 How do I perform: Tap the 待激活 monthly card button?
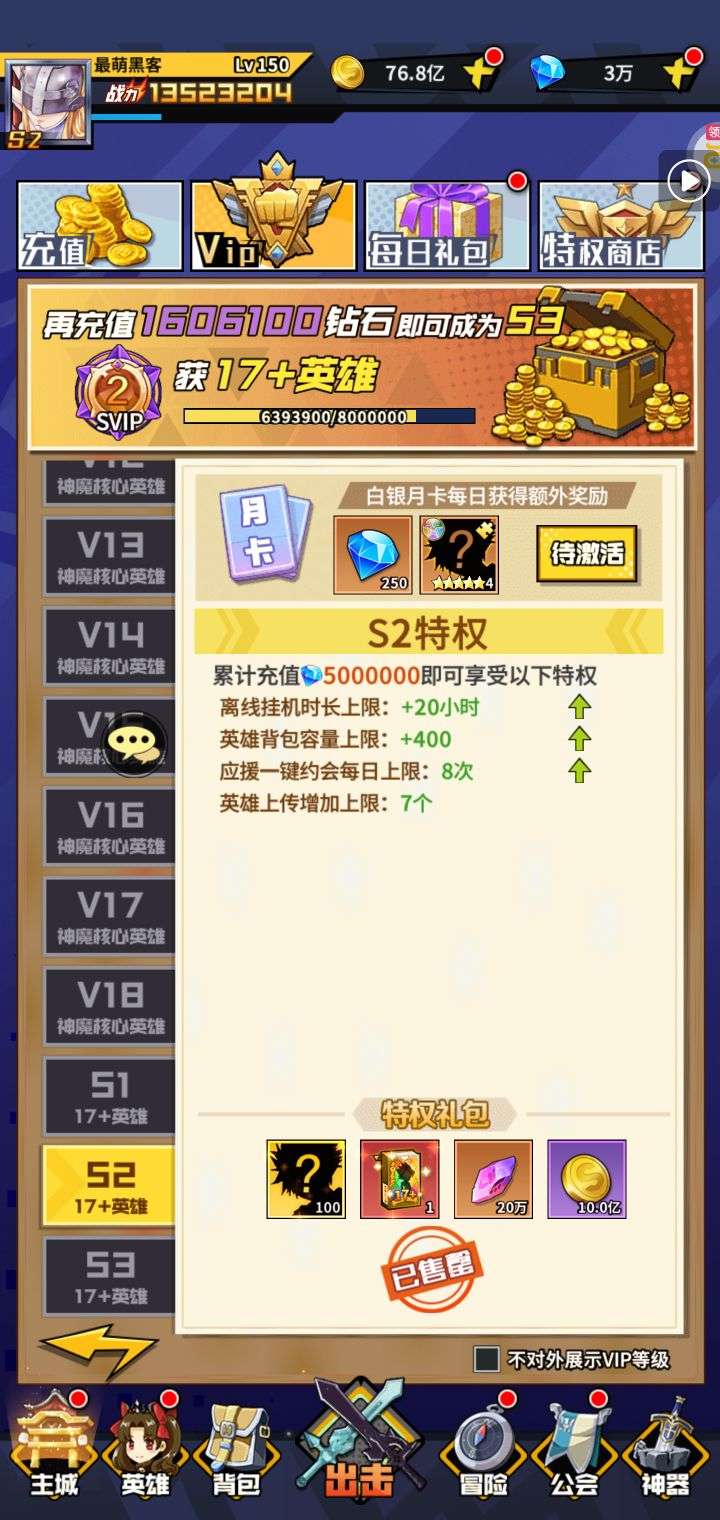coord(586,553)
